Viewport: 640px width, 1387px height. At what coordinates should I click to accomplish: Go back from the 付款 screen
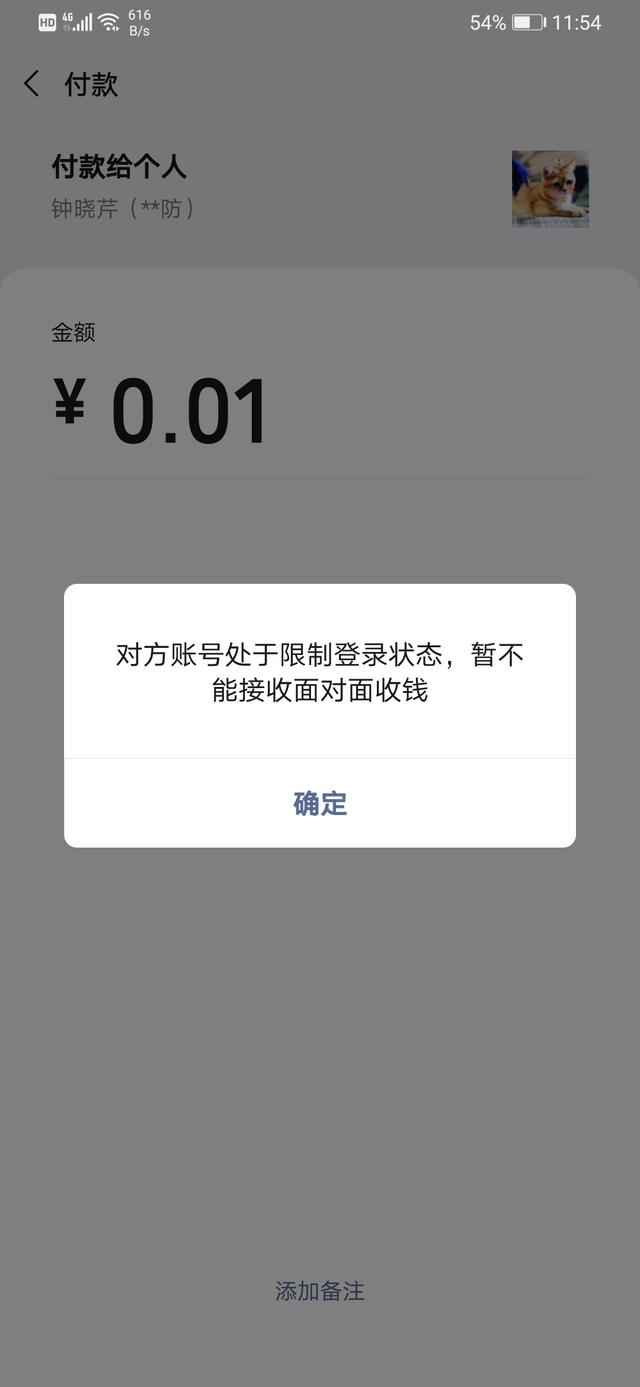tap(32, 84)
